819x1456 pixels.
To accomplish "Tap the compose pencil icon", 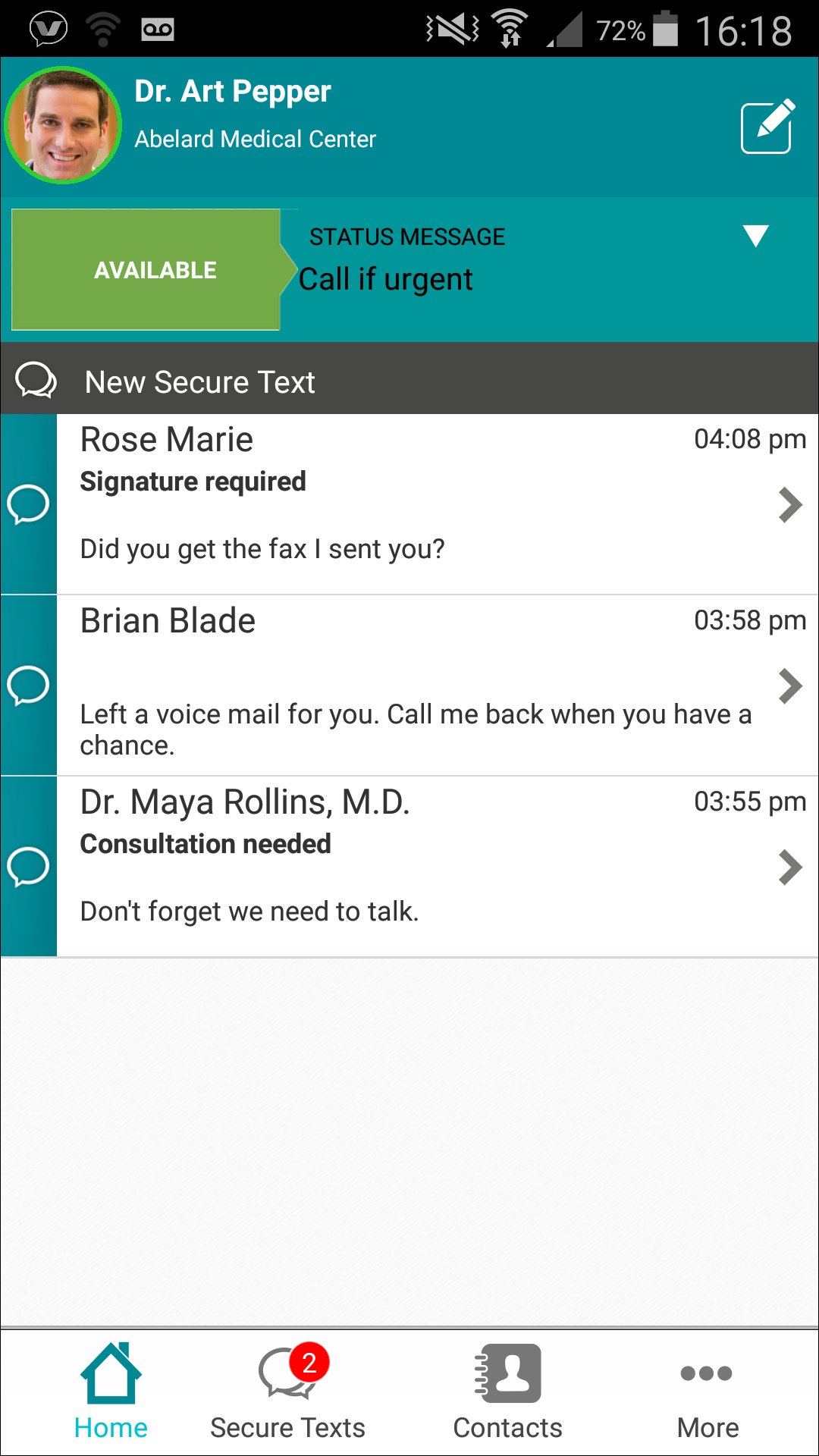I will tap(767, 127).
